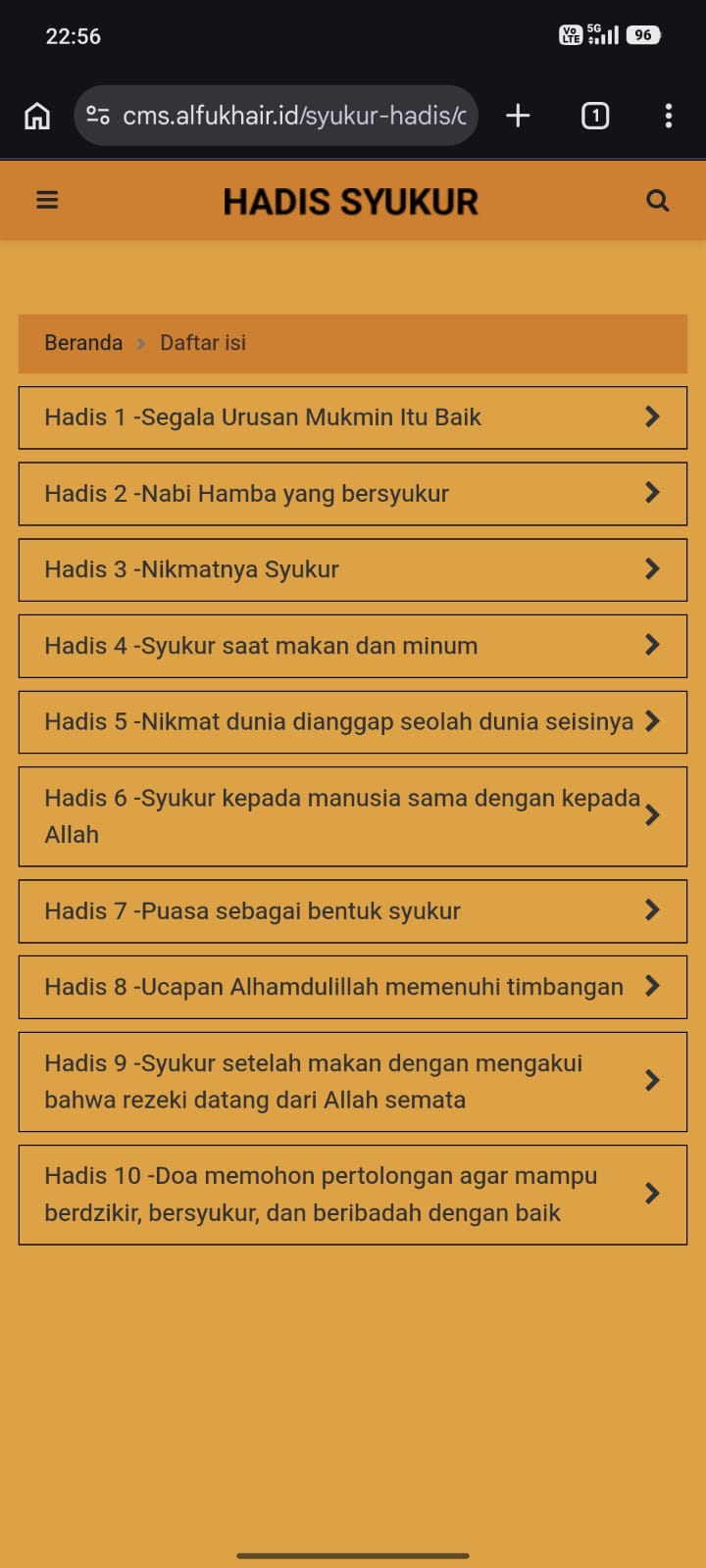
Task: Open Hadis 6 Syukur kepada manusia
Action: click(x=353, y=816)
